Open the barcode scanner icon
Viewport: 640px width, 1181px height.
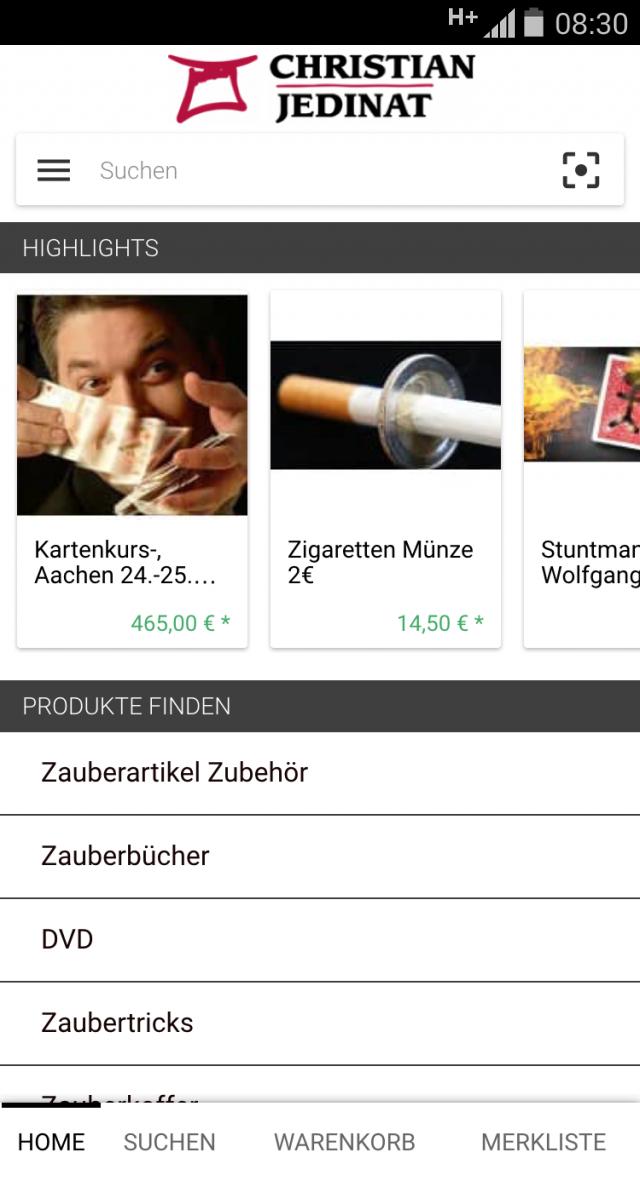click(x=581, y=170)
